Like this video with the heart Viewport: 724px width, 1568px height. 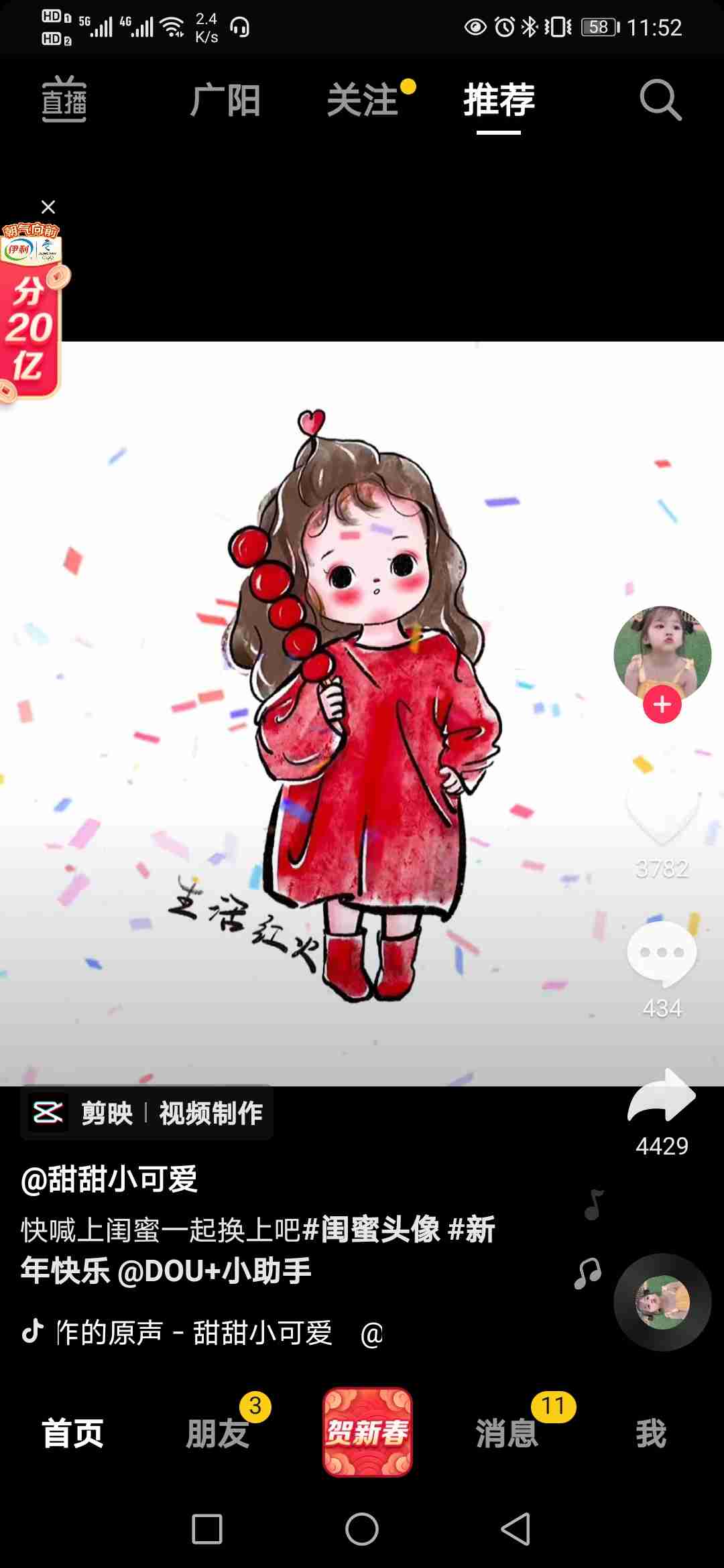[x=662, y=814]
